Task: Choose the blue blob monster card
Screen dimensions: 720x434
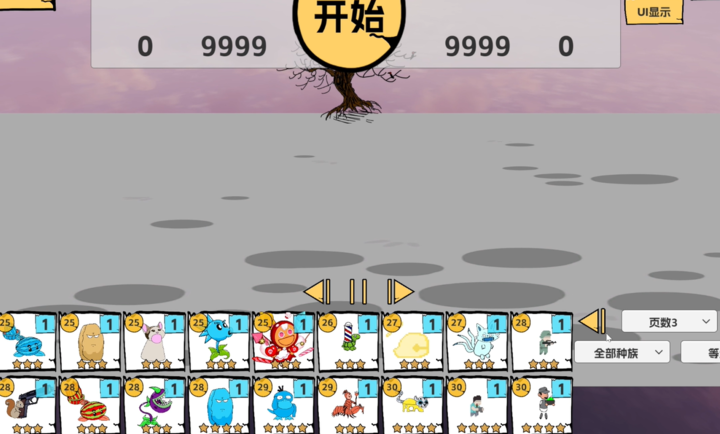Action: [219, 405]
